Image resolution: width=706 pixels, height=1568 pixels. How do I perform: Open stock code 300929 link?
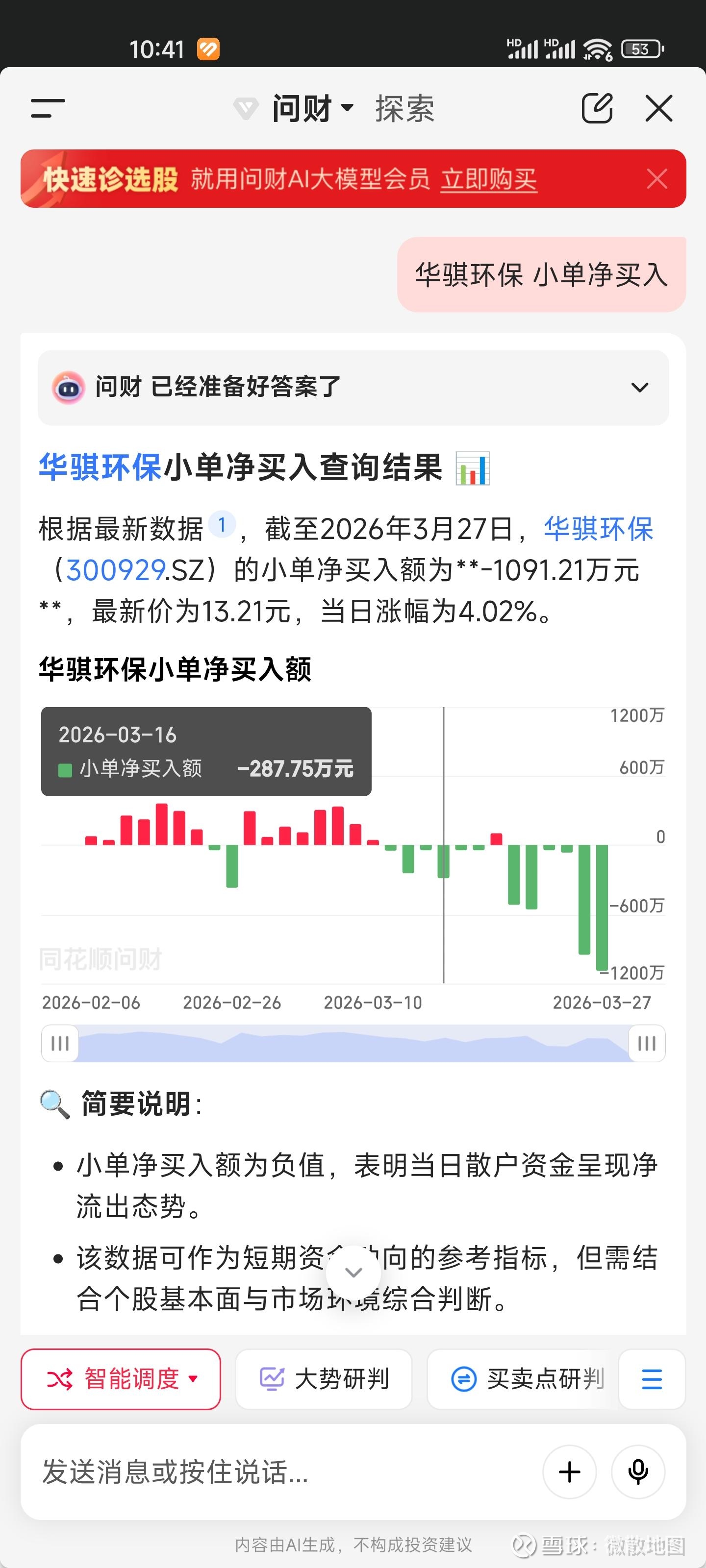[115, 570]
